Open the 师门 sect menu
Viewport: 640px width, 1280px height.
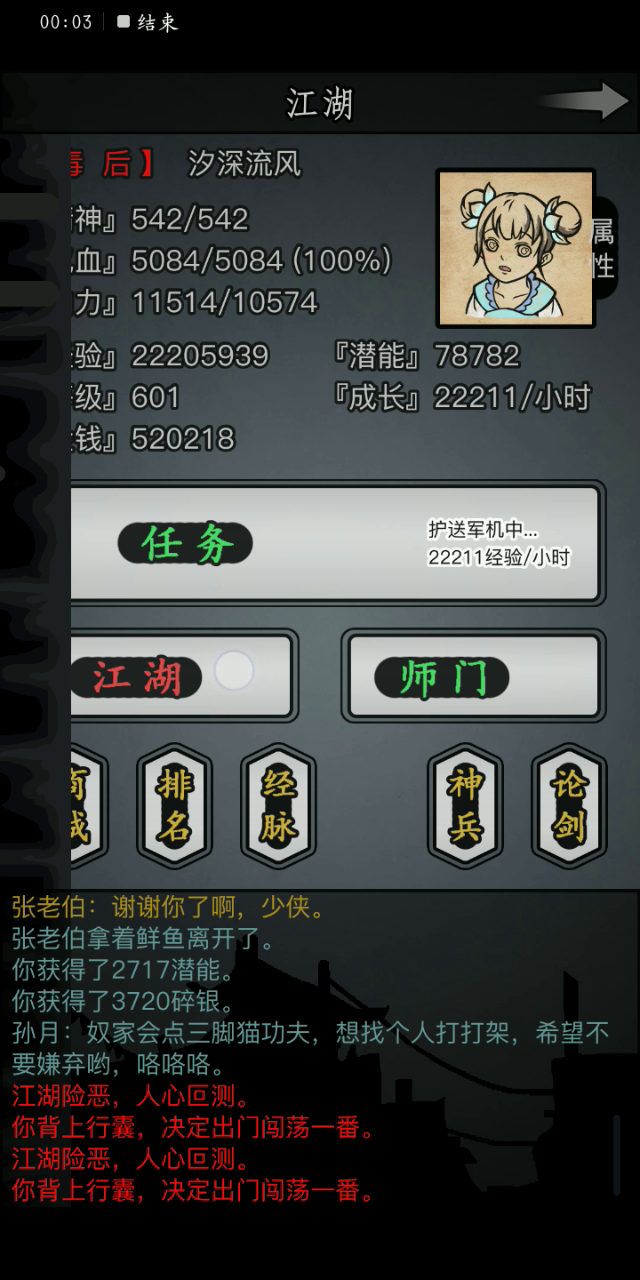click(473, 676)
